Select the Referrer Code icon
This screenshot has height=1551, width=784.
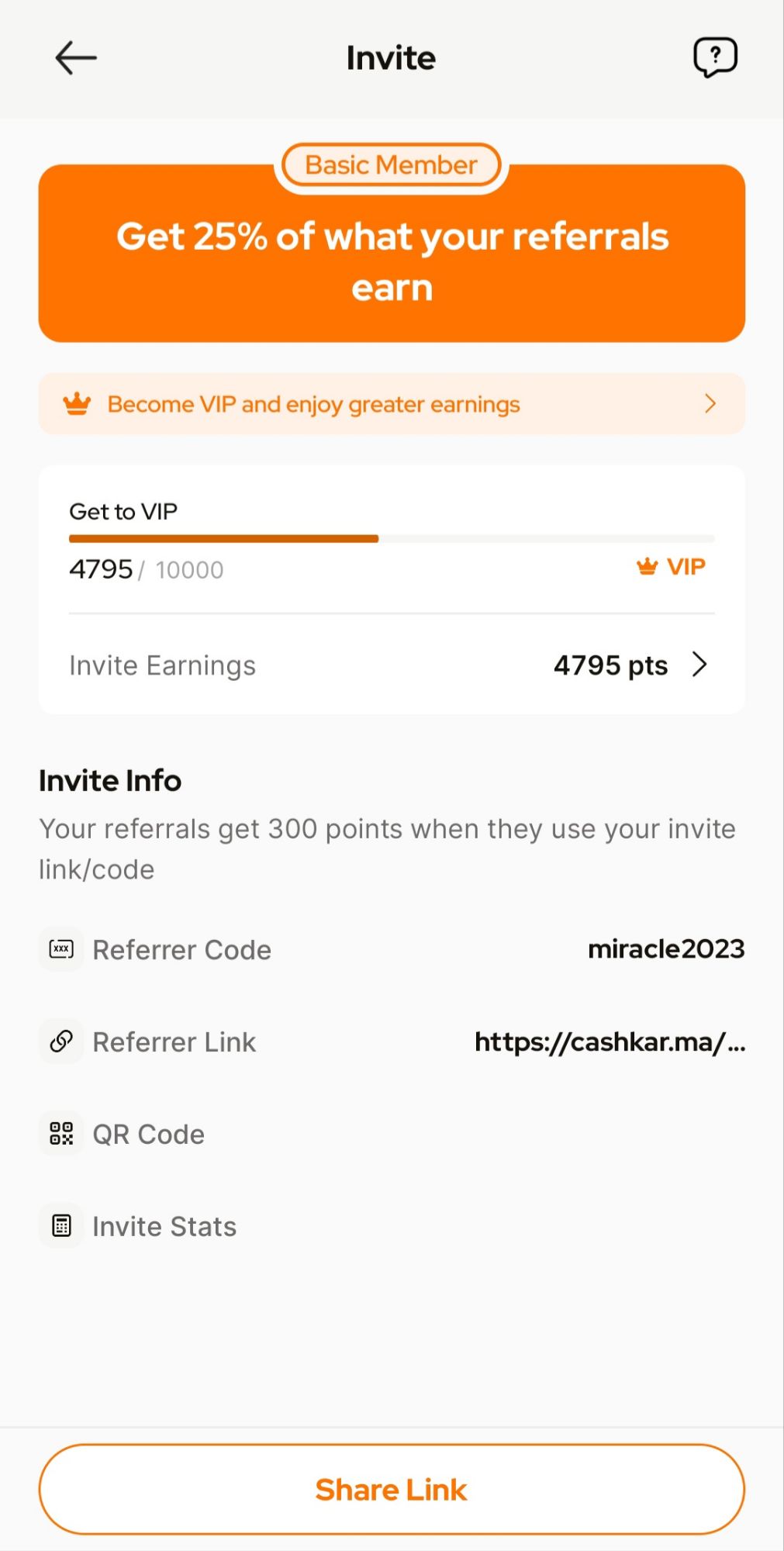pos(60,948)
